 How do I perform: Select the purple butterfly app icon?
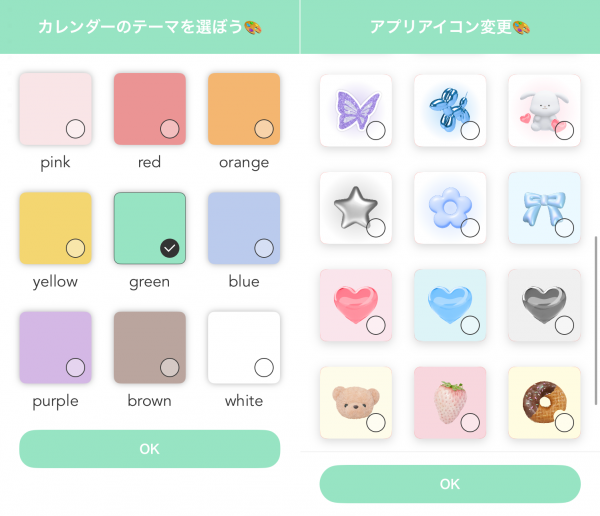pyautogui.click(x=356, y=110)
